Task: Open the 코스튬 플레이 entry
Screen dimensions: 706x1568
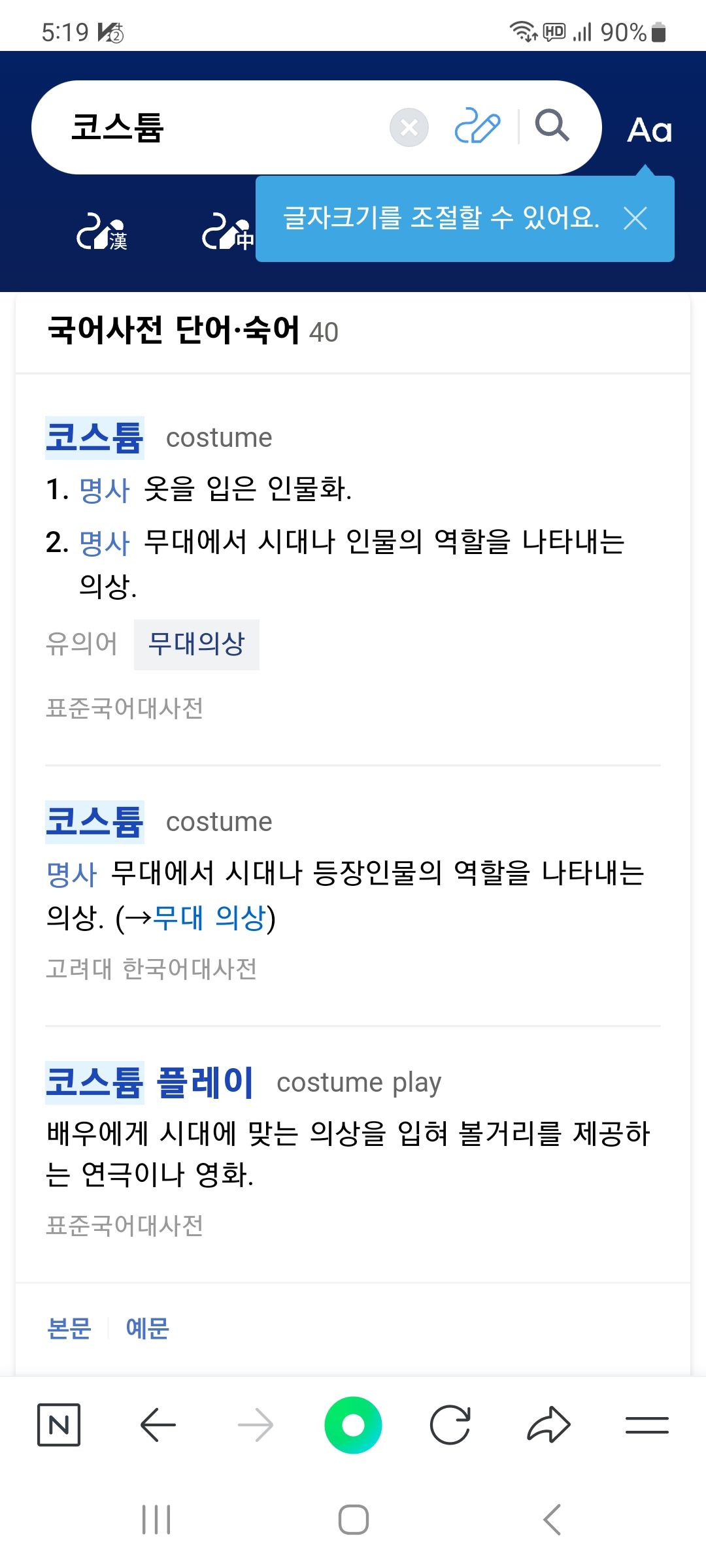Action: click(149, 1083)
